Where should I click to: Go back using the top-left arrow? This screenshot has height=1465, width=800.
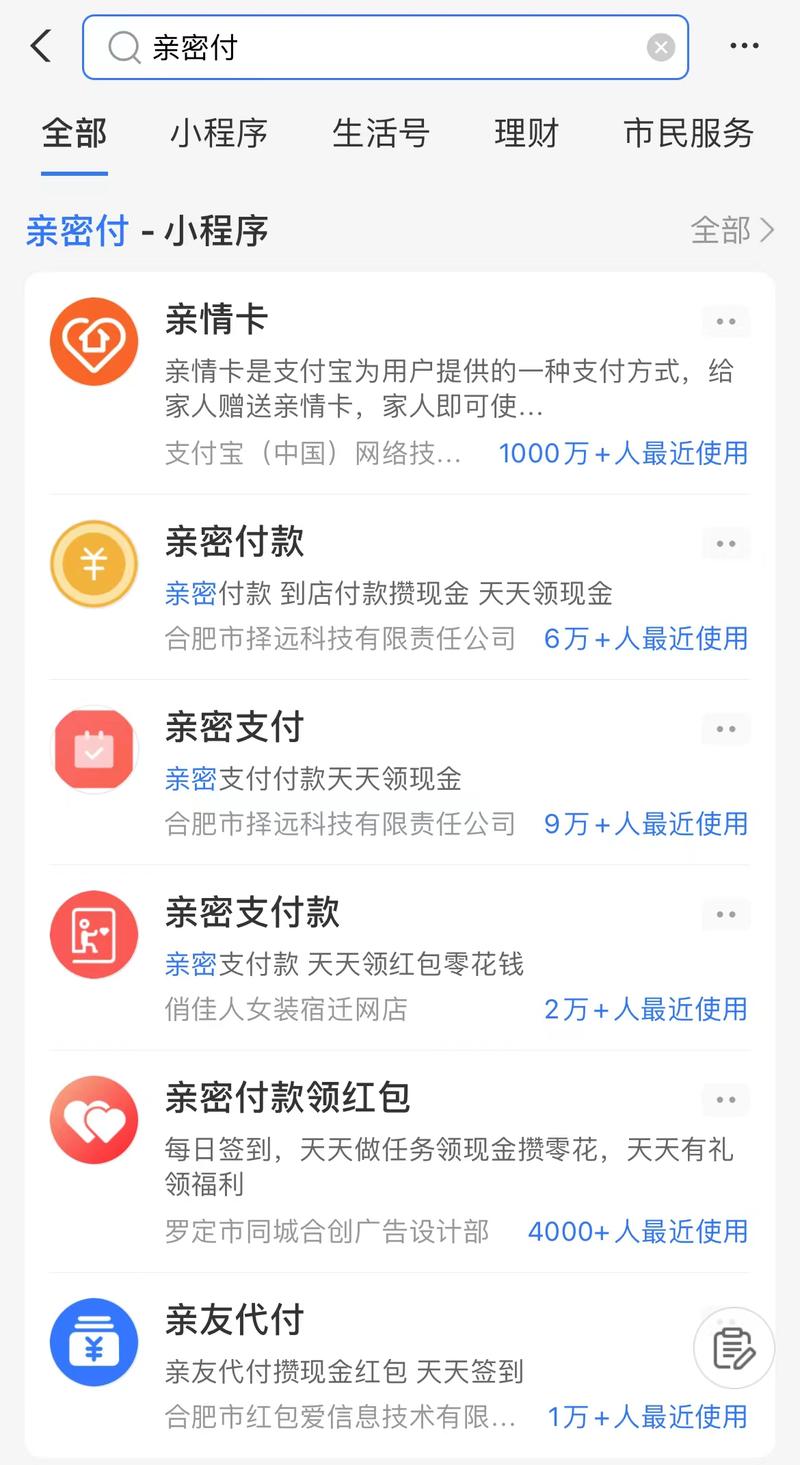(x=41, y=46)
